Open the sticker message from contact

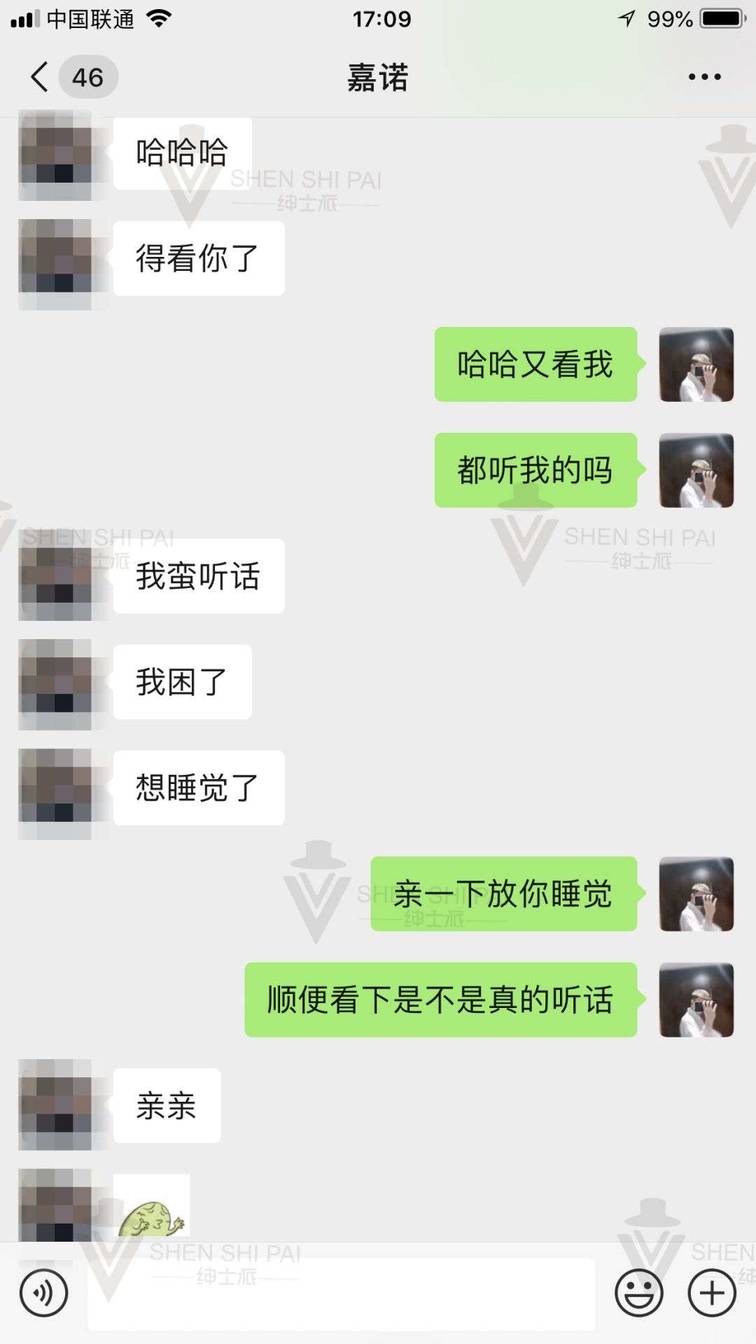click(152, 1208)
